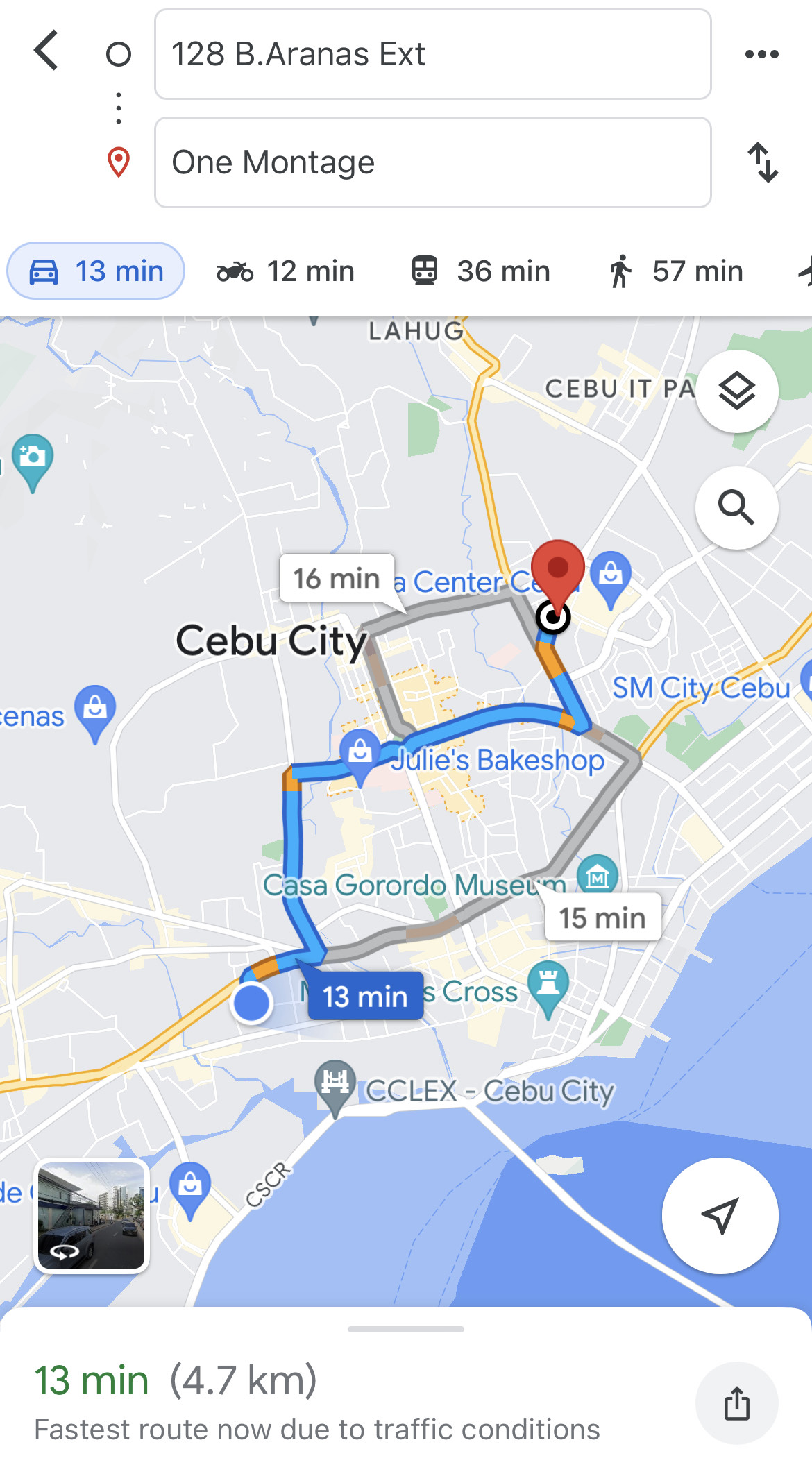Switch to walking mode 57 min
Viewport: 812px width, 1465px height.
[675, 271]
